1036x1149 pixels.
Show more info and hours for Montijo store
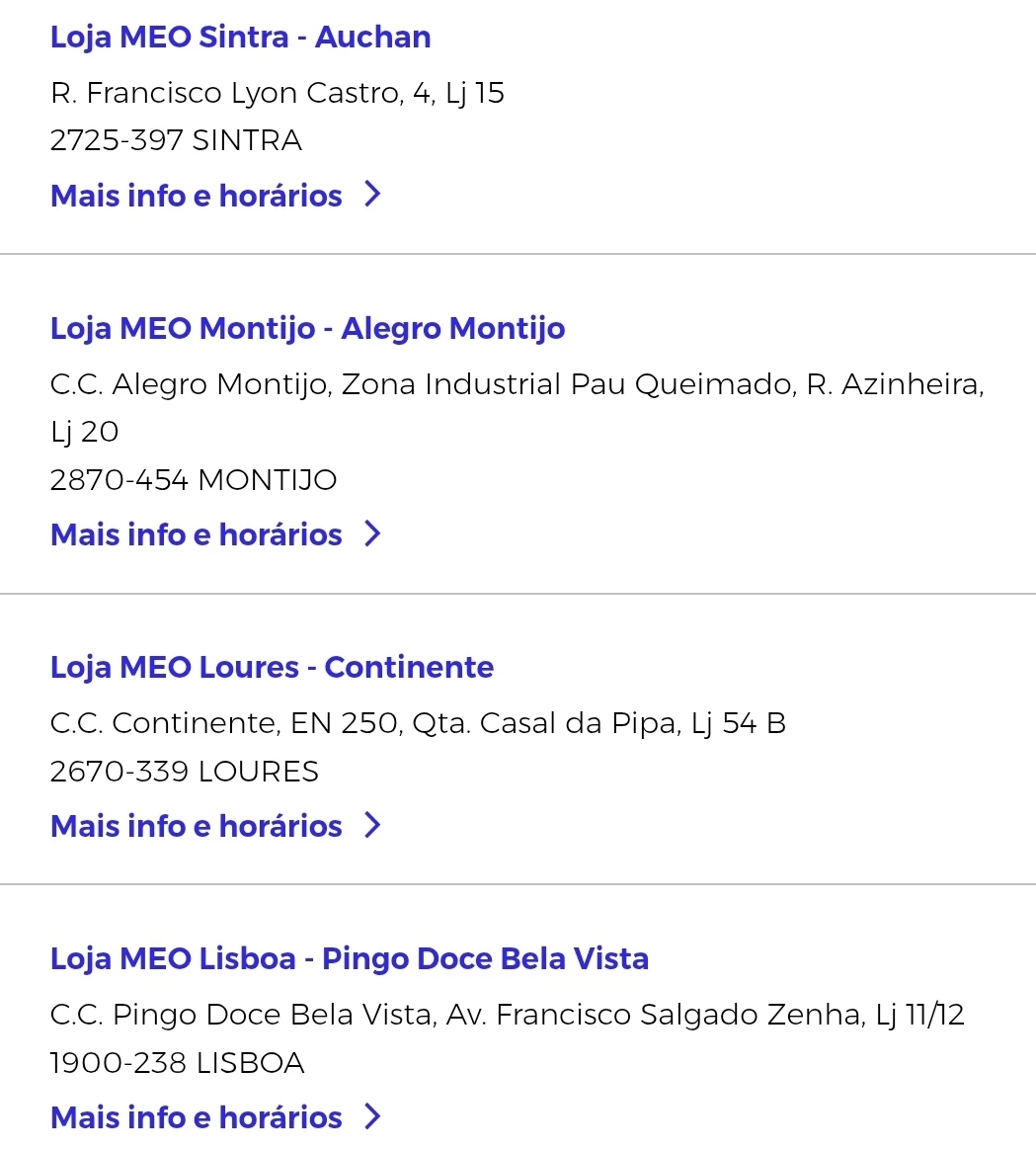coord(214,534)
